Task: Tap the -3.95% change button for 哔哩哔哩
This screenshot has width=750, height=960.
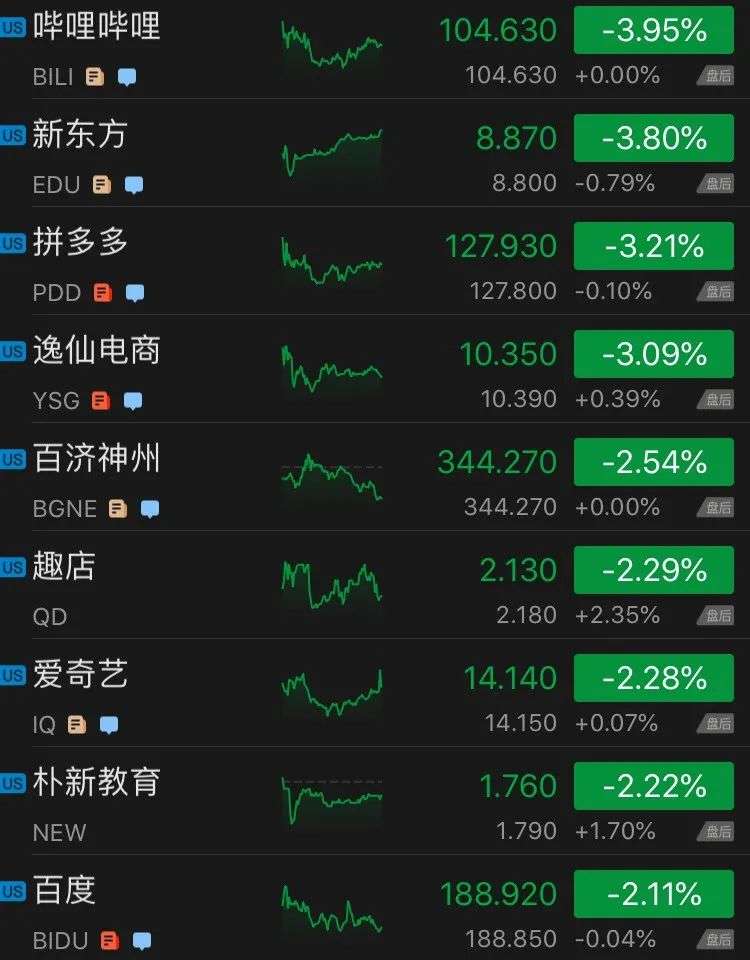Action: [x=654, y=30]
